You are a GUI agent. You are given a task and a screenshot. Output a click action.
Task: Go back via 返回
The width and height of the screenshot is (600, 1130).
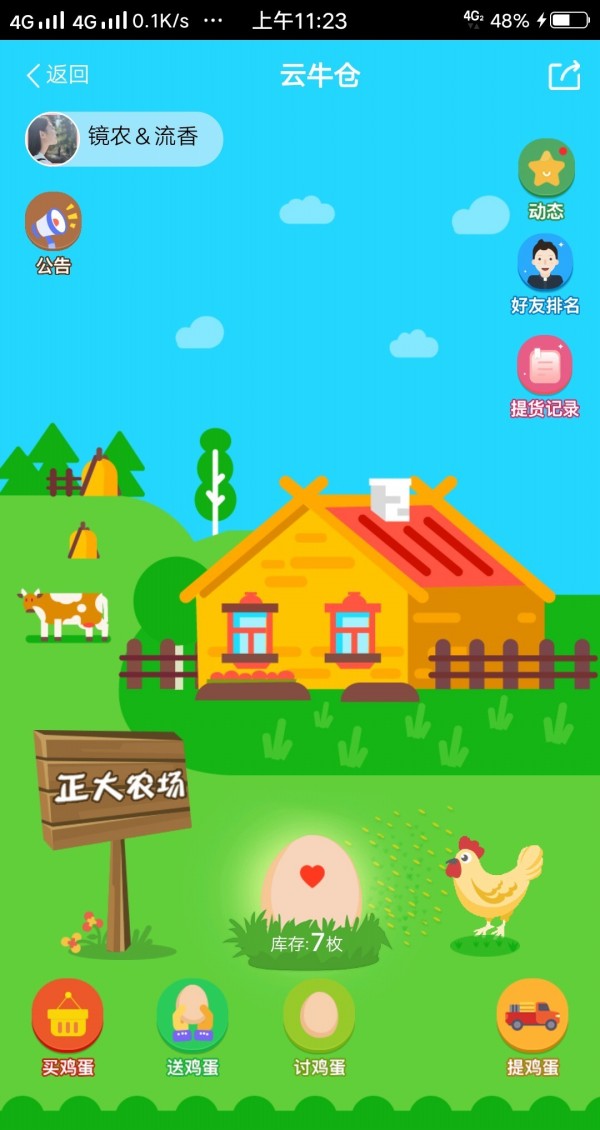[x=57, y=75]
